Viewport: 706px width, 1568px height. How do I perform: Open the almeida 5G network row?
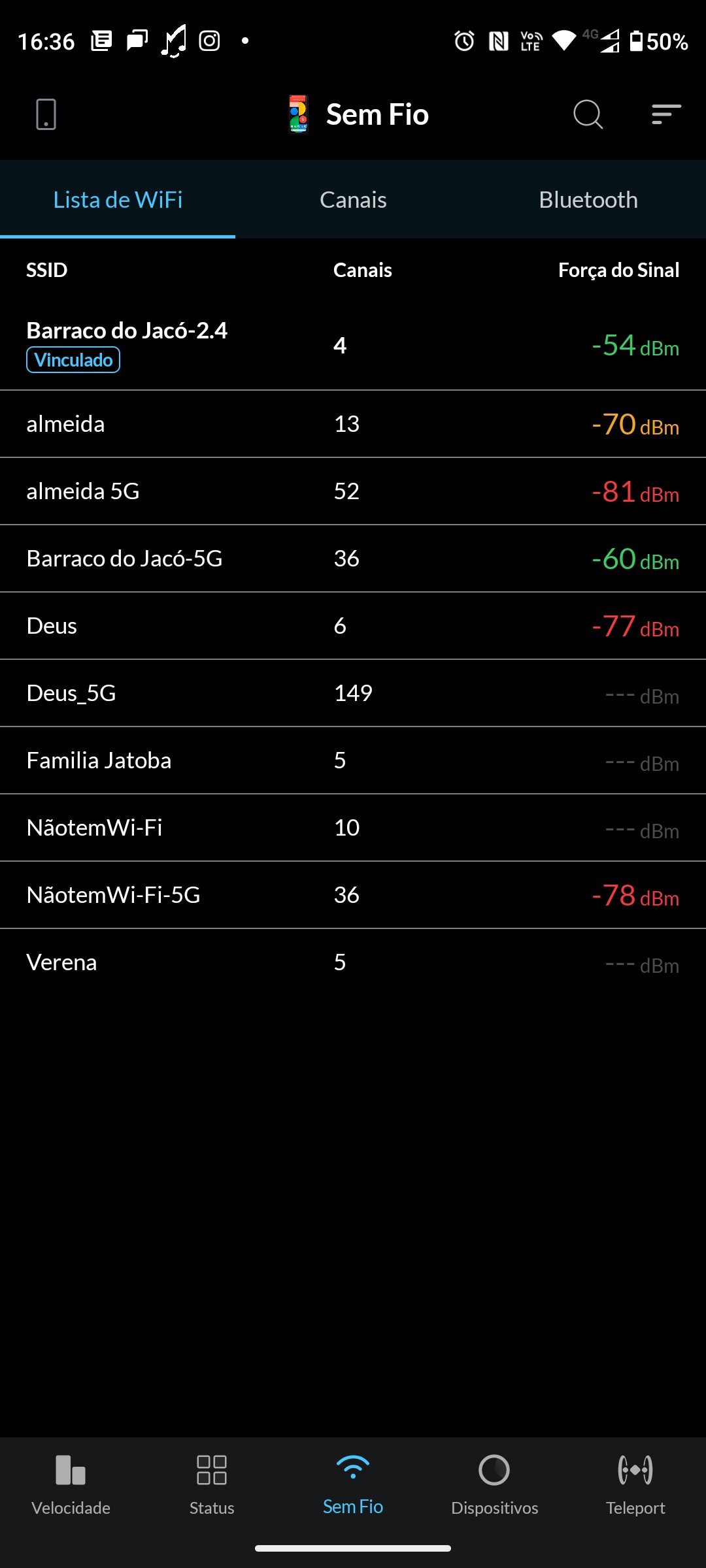click(353, 491)
